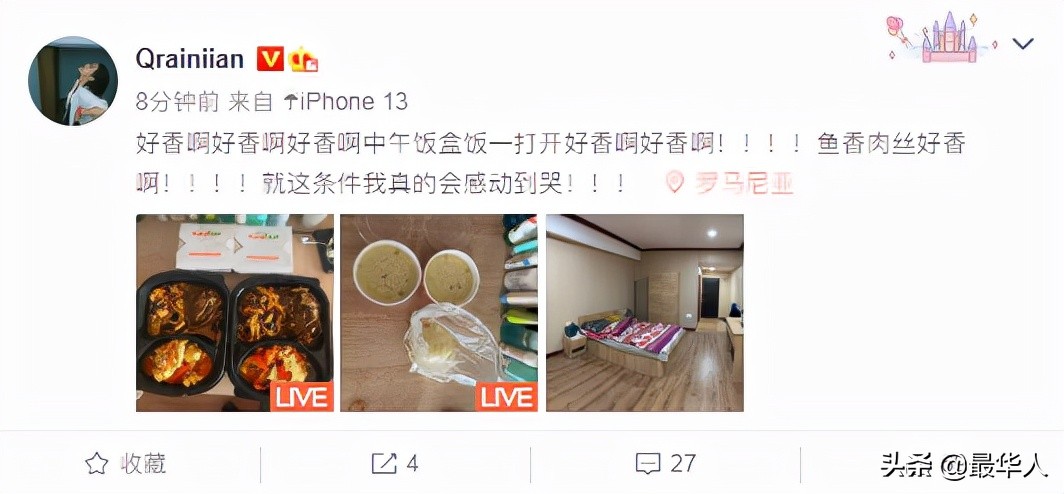View the bedroom photo
1064x494 pixels.
coord(644,312)
